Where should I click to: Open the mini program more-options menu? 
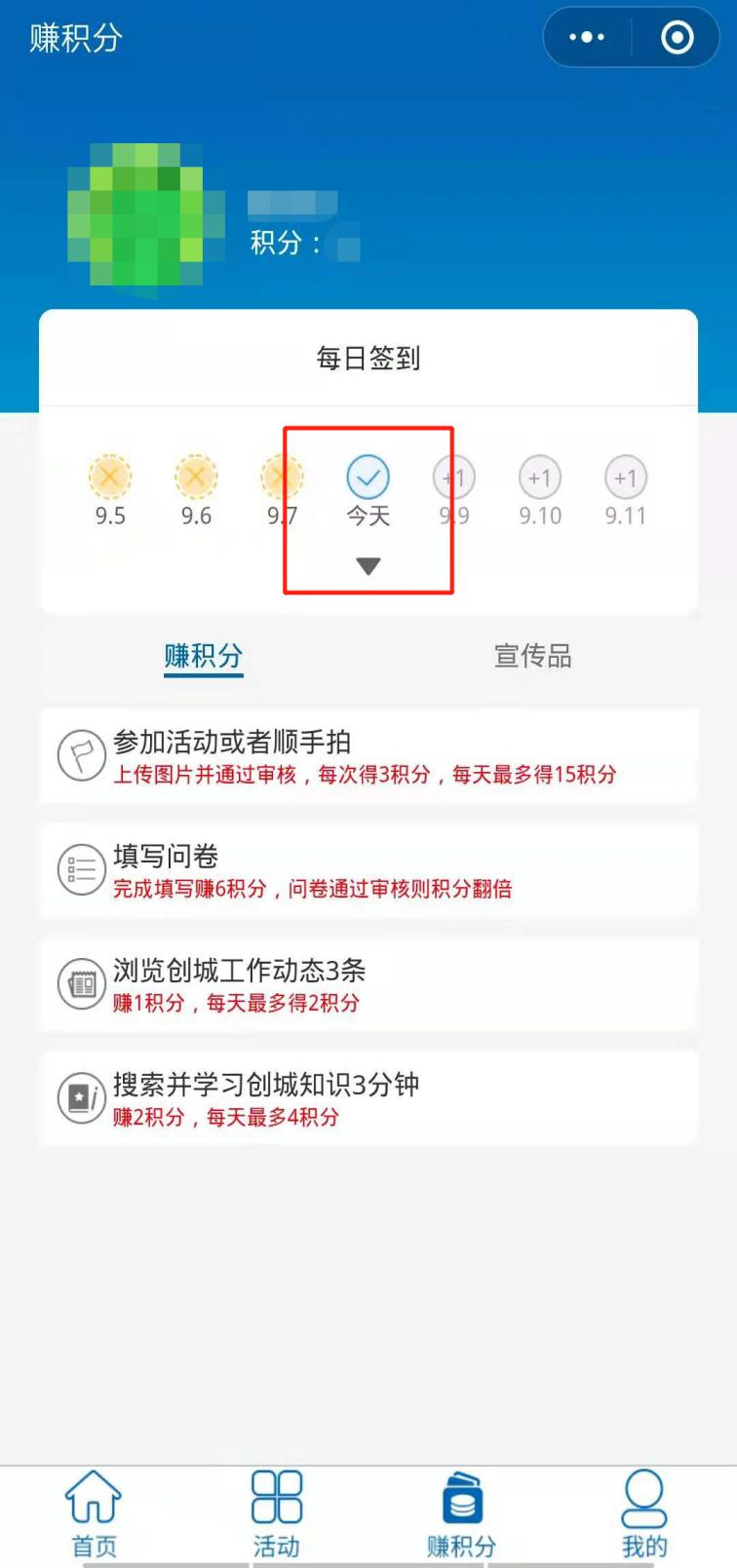[x=587, y=38]
